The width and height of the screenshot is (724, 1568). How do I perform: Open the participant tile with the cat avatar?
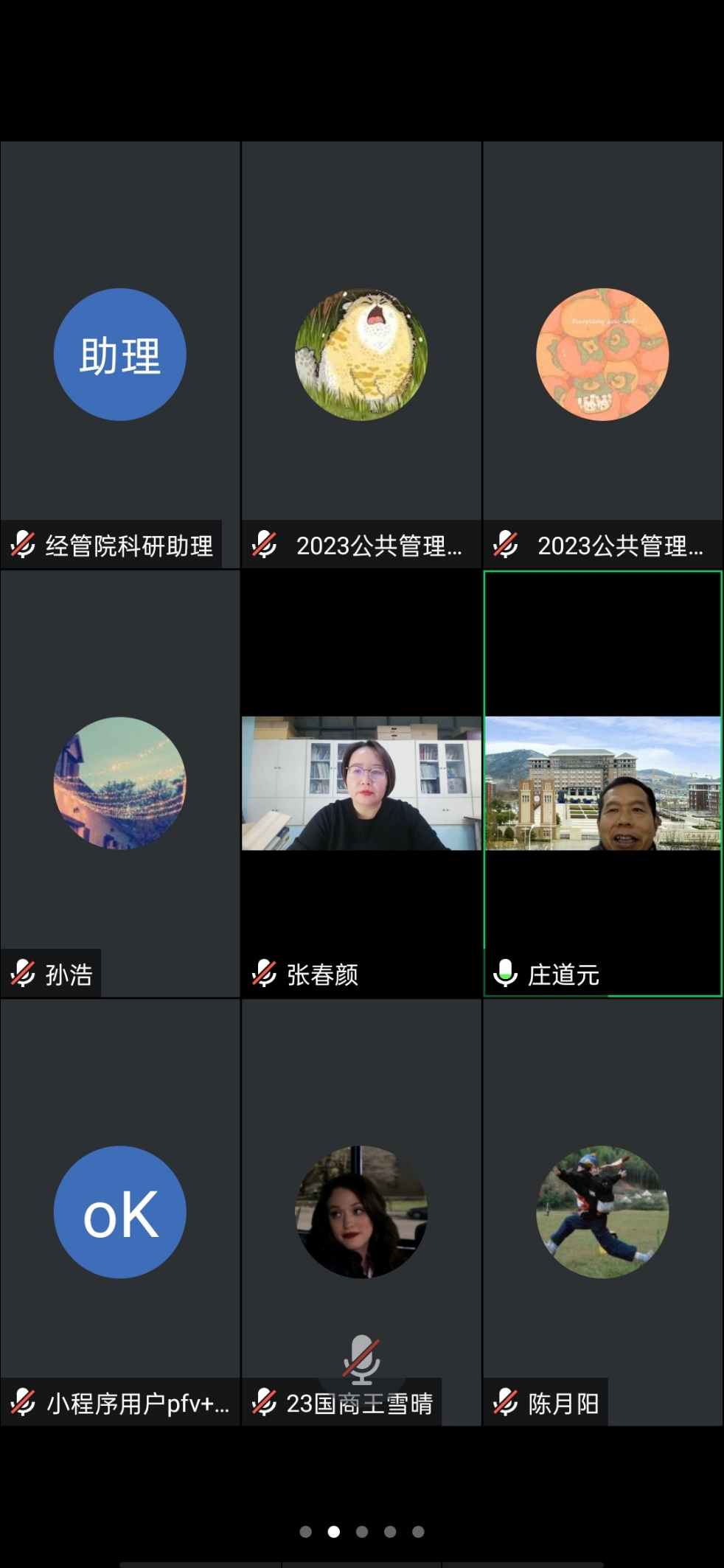(361, 355)
